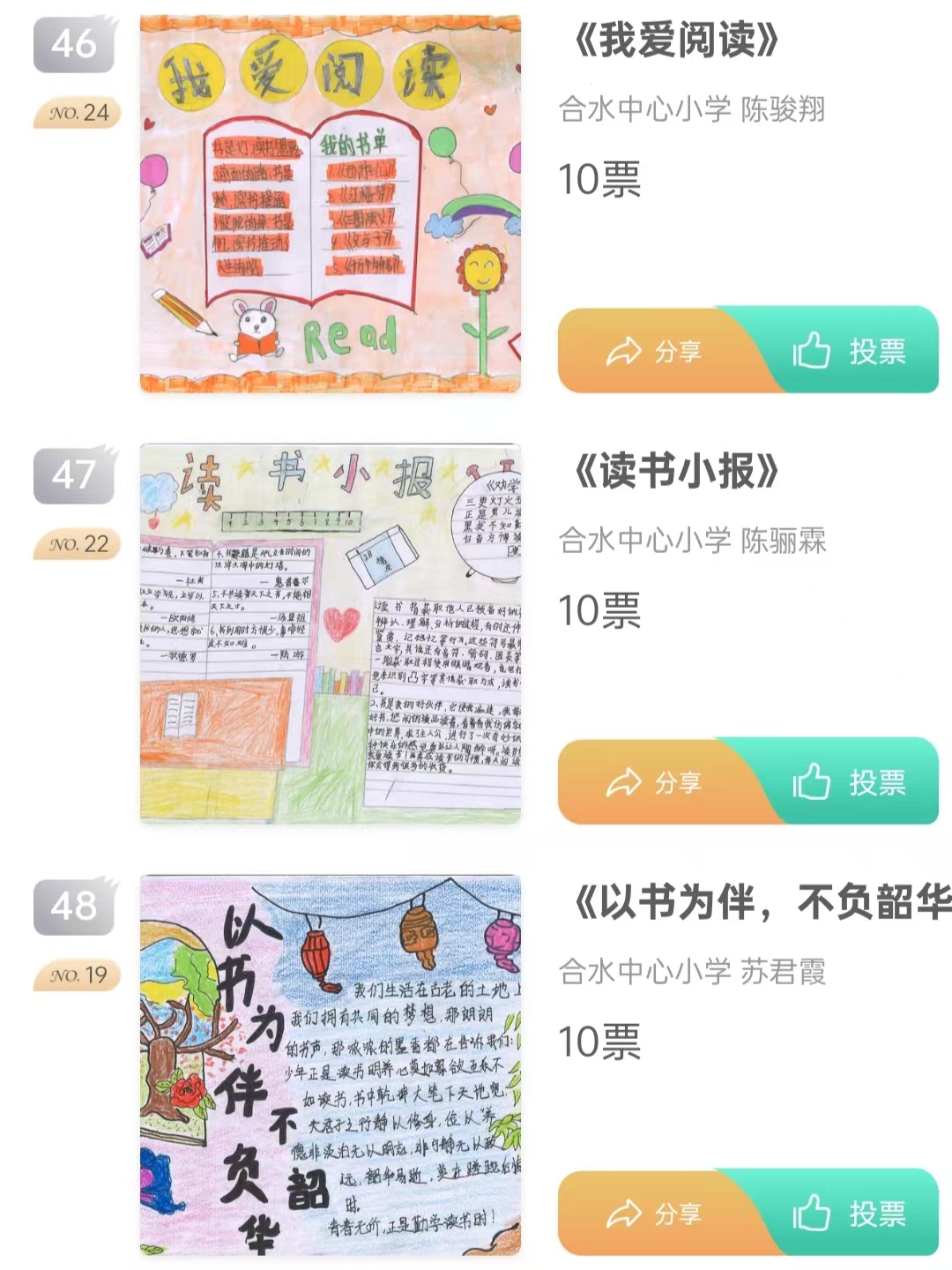952x1270 pixels.
Task: Share the entry 《读书小报》
Action: click(654, 783)
